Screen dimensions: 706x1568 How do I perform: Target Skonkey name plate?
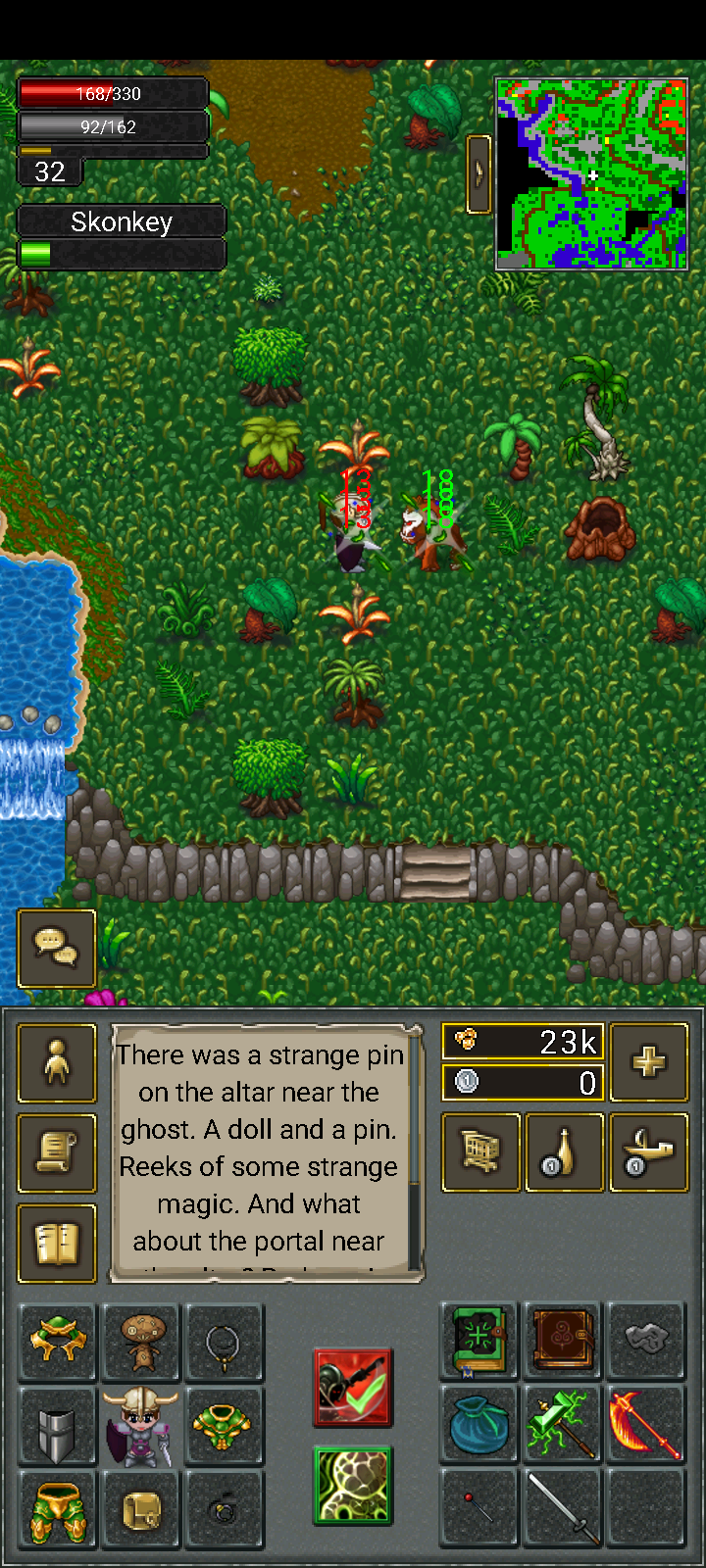coord(122,222)
